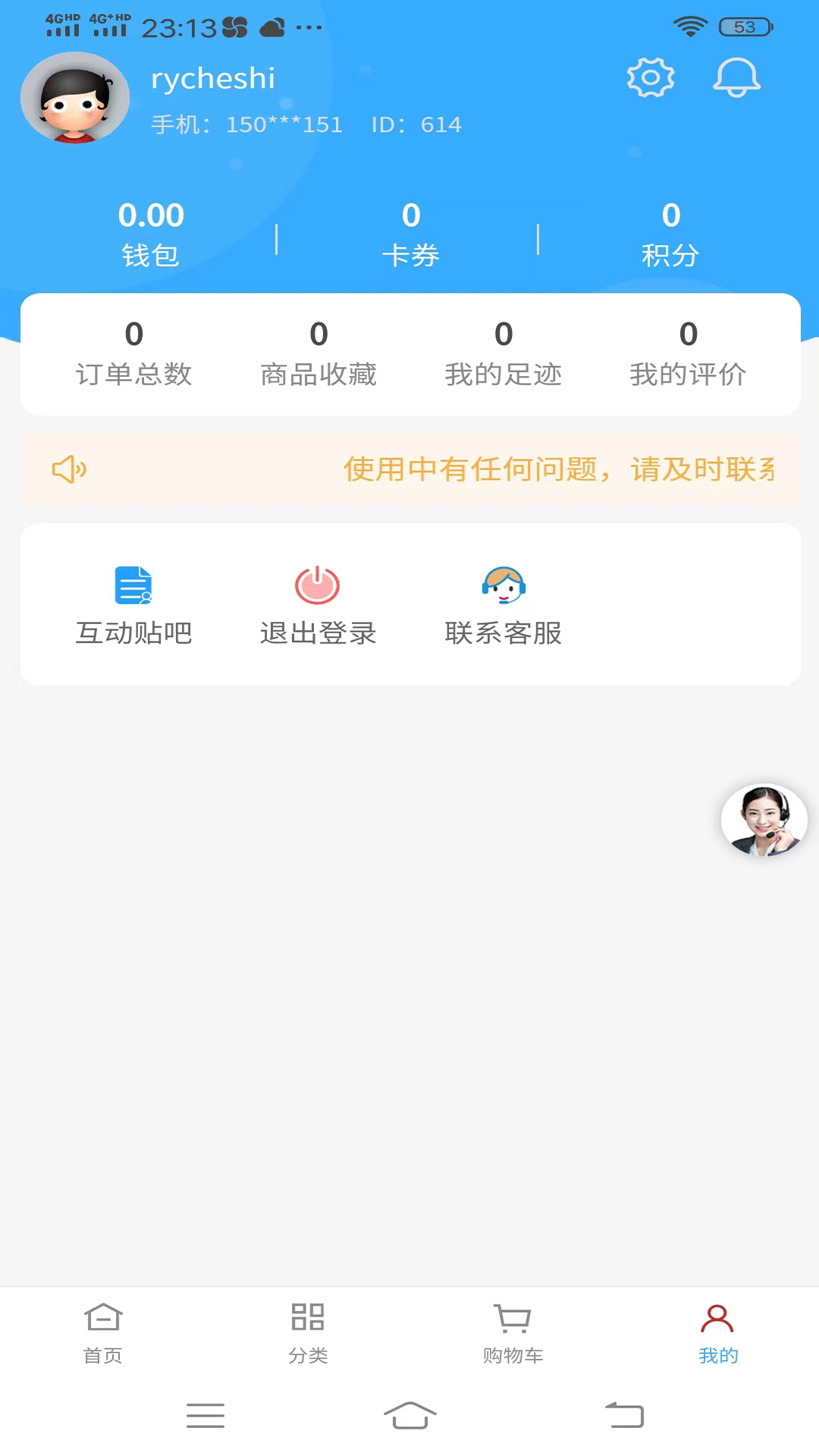Open 订单总数 order total
This screenshot has height=1456, width=819.
tap(133, 353)
